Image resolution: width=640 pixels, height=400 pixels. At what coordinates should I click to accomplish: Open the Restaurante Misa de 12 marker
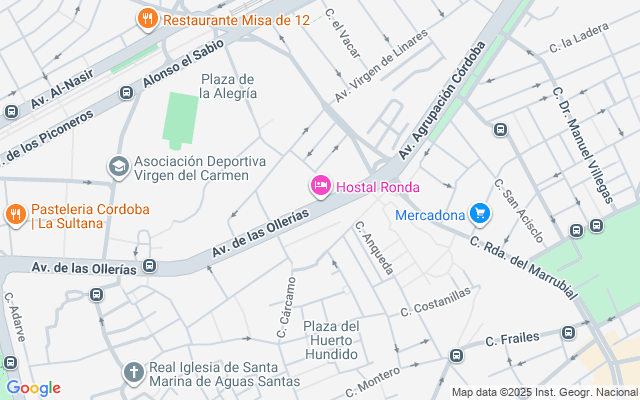pyautogui.click(x=147, y=19)
